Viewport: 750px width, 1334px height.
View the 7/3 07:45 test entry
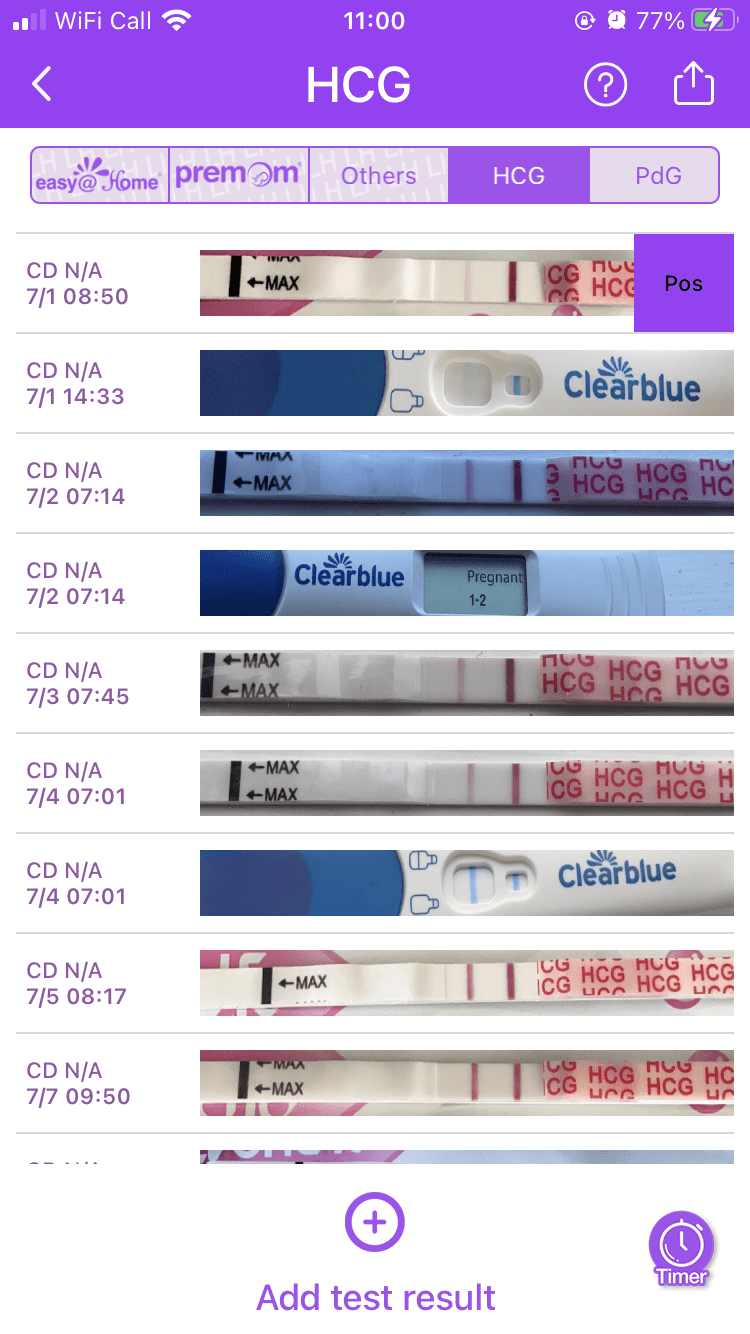pyautogui.click(x=466, y=683)
